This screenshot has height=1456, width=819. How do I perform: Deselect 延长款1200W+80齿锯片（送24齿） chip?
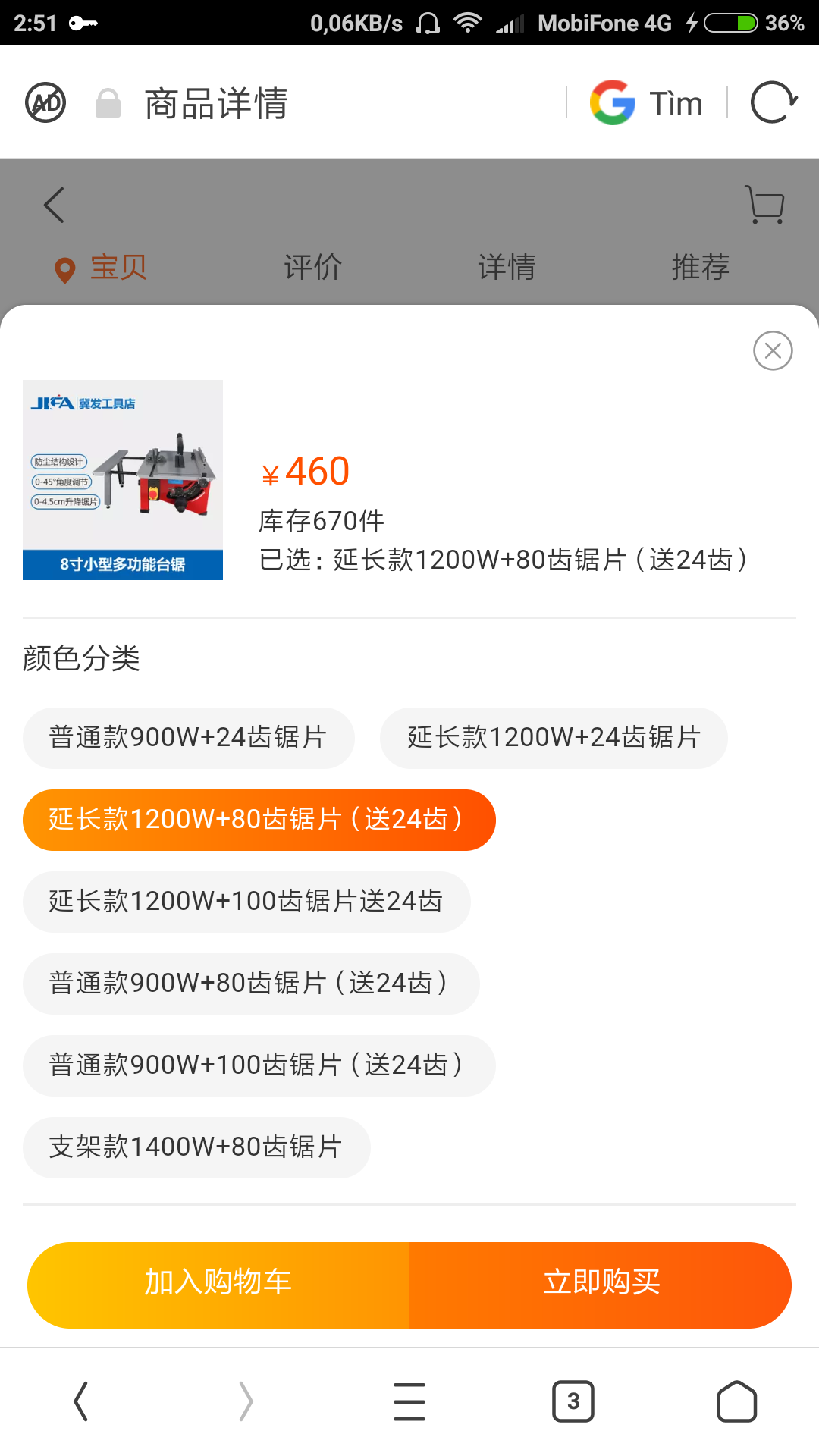(x=259, y=820)
